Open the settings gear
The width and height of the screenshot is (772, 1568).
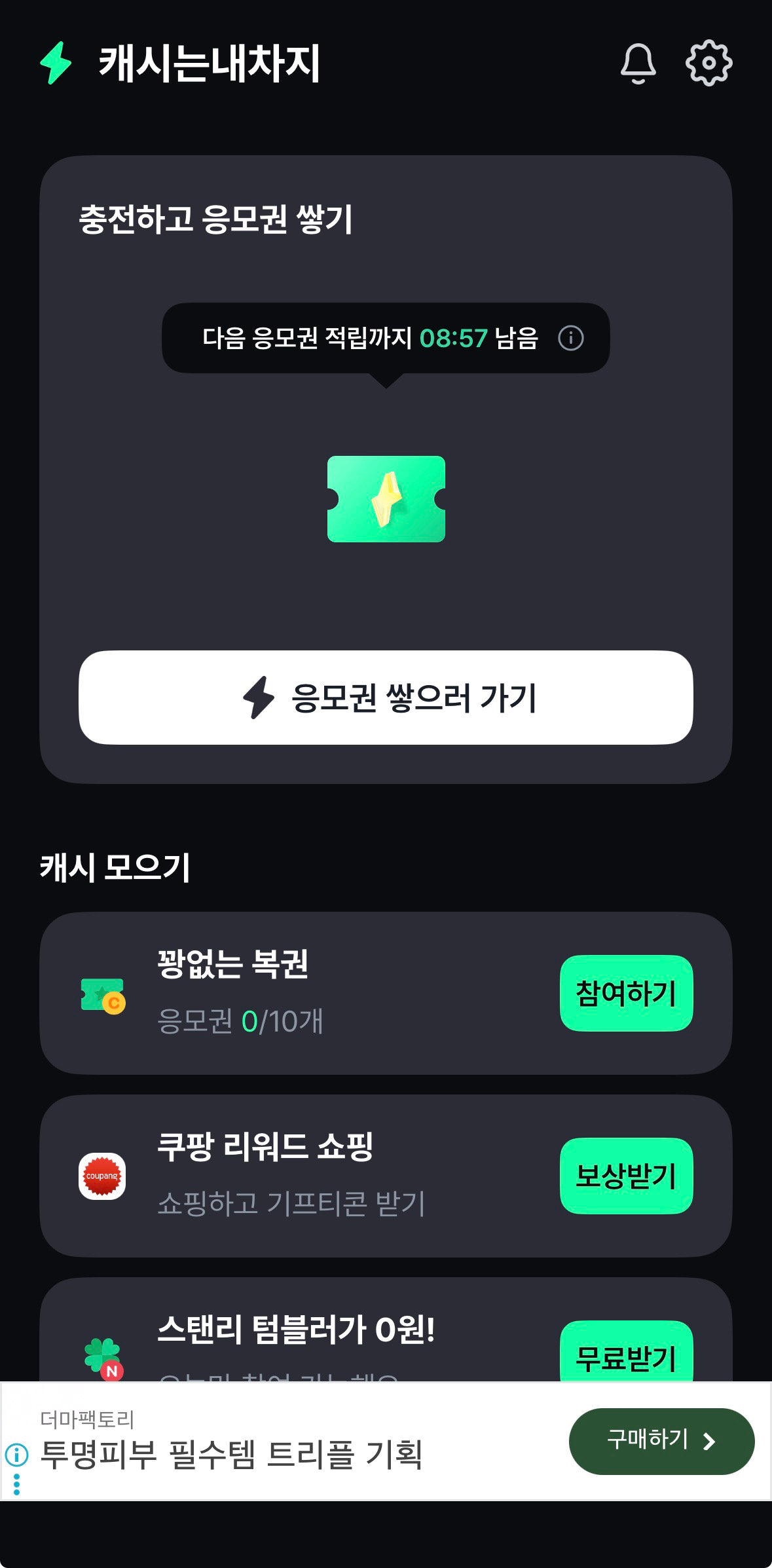coord(708,64)
